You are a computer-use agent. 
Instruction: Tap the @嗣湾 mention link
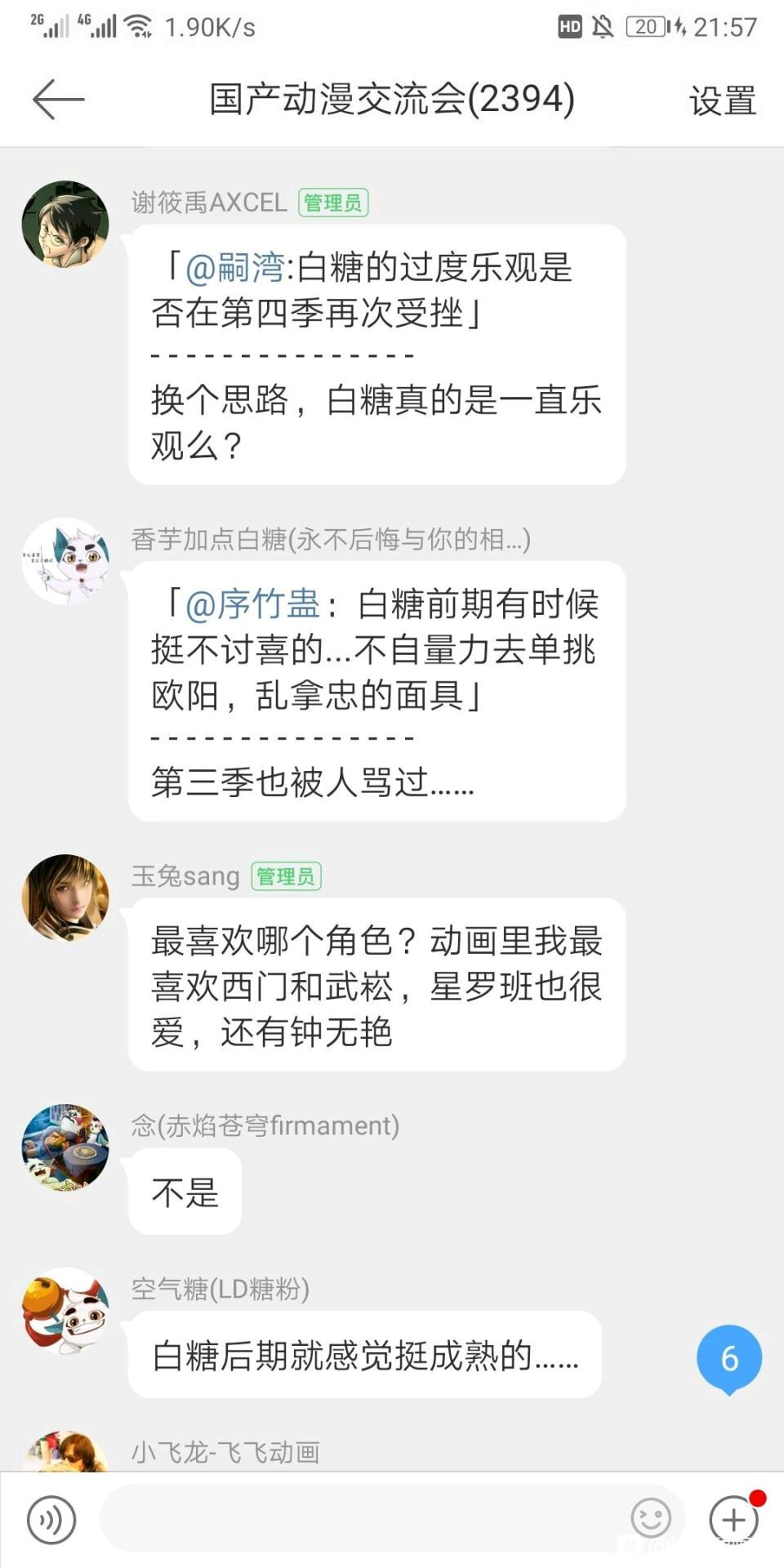[x=235, y=268]
